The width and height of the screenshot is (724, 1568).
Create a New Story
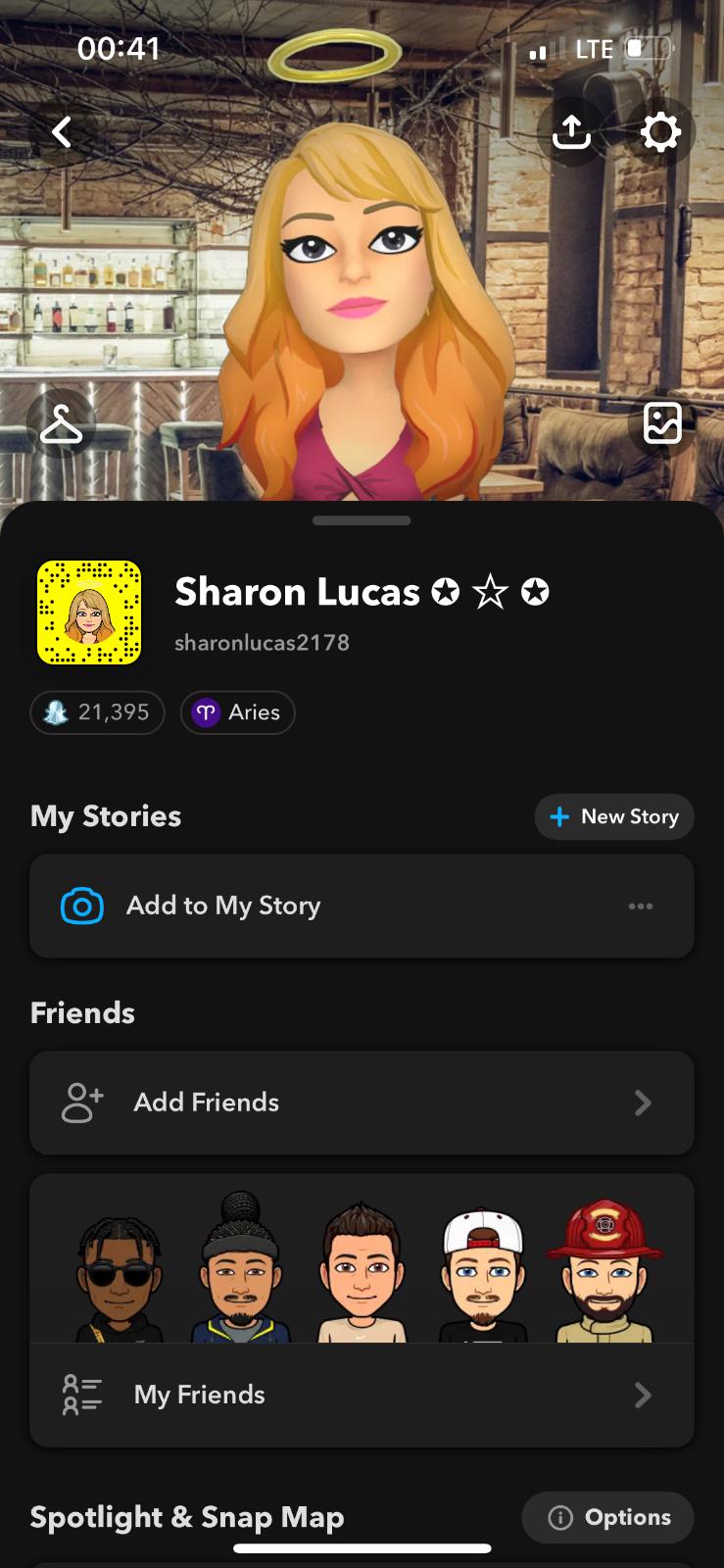(x=614, y=816)
